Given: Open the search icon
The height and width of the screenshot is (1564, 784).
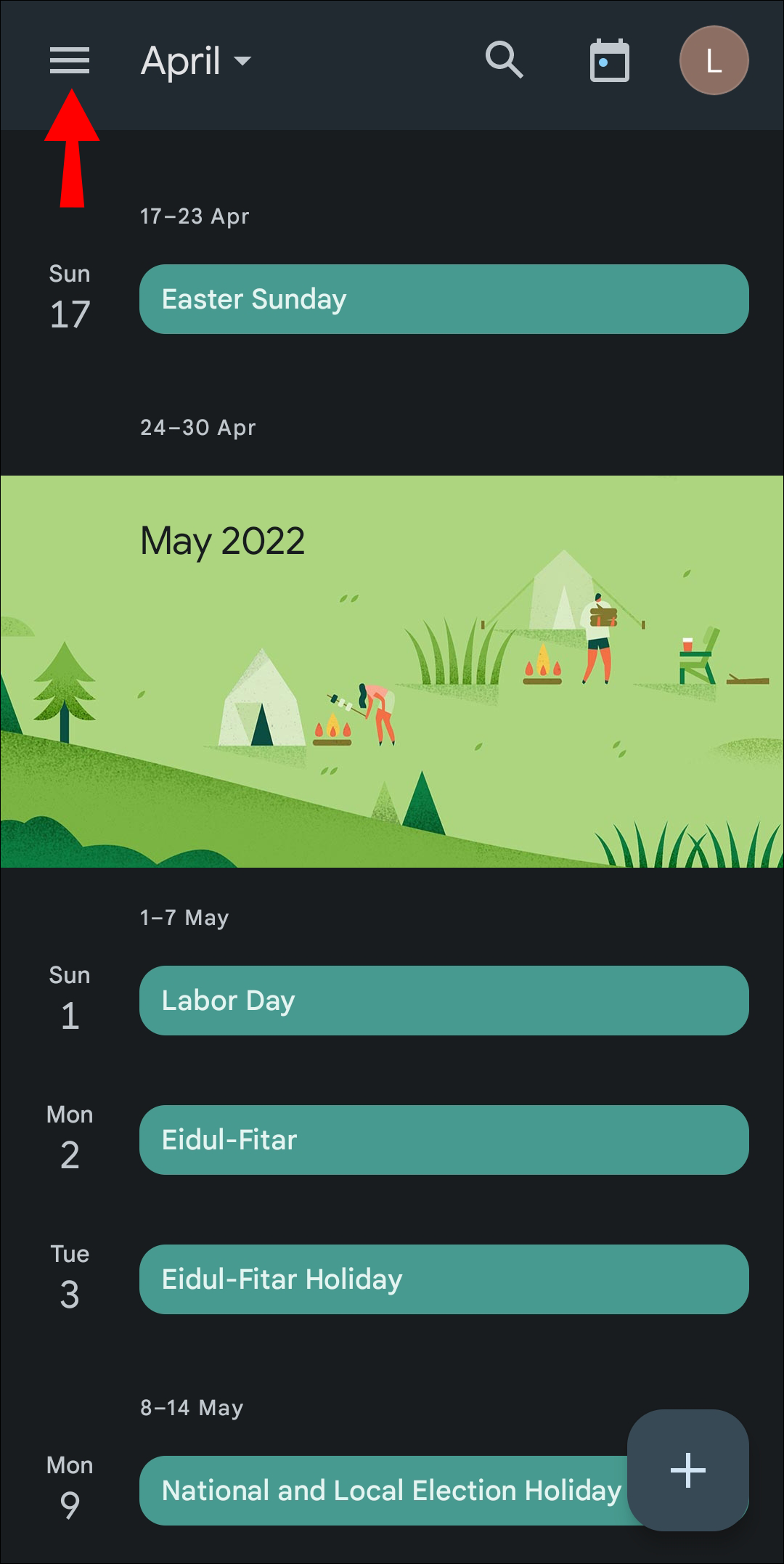Looking at the screenshot, I should 504,60.
